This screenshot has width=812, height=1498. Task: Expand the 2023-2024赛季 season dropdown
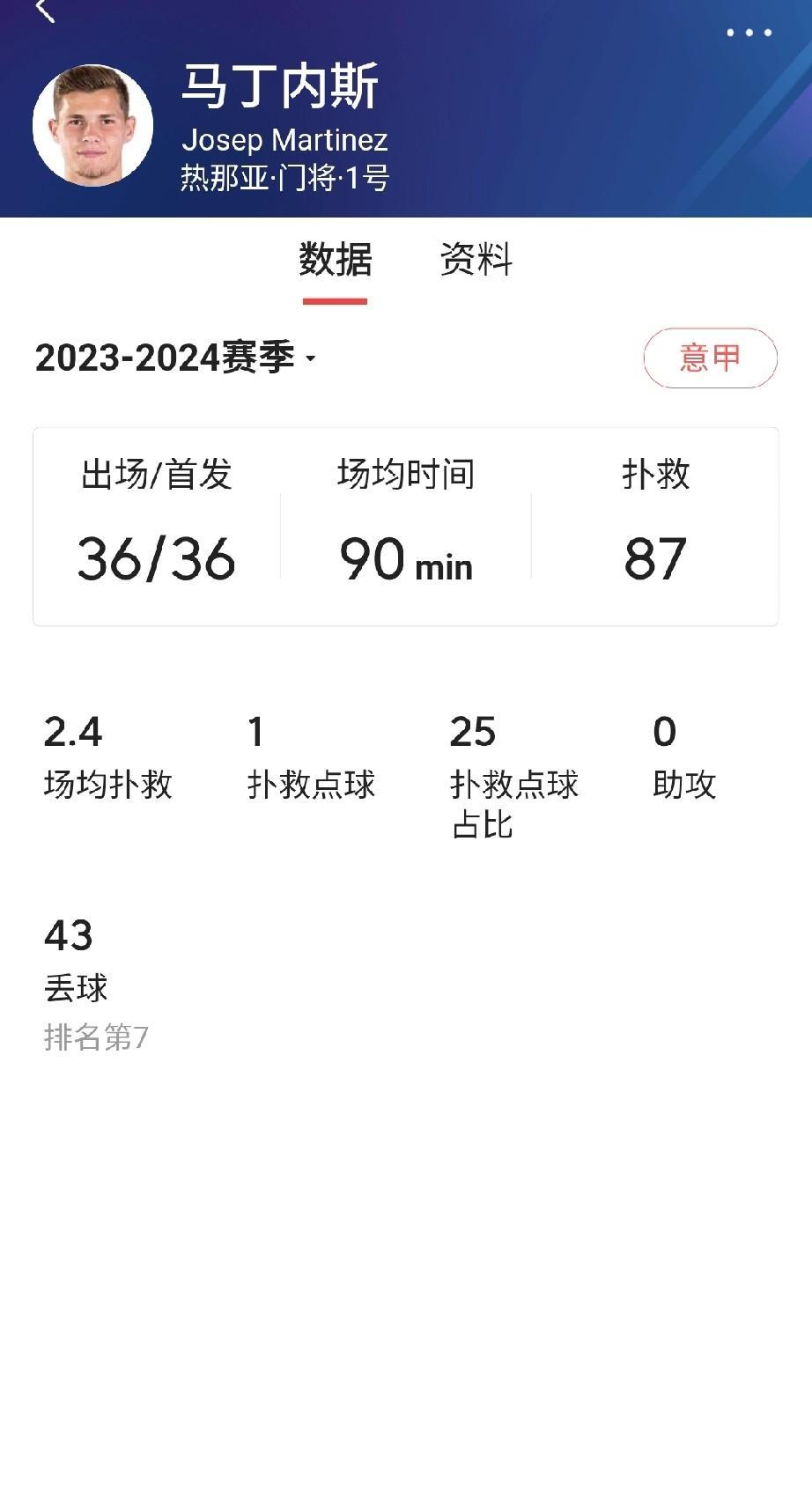click(x=176, y=358)
